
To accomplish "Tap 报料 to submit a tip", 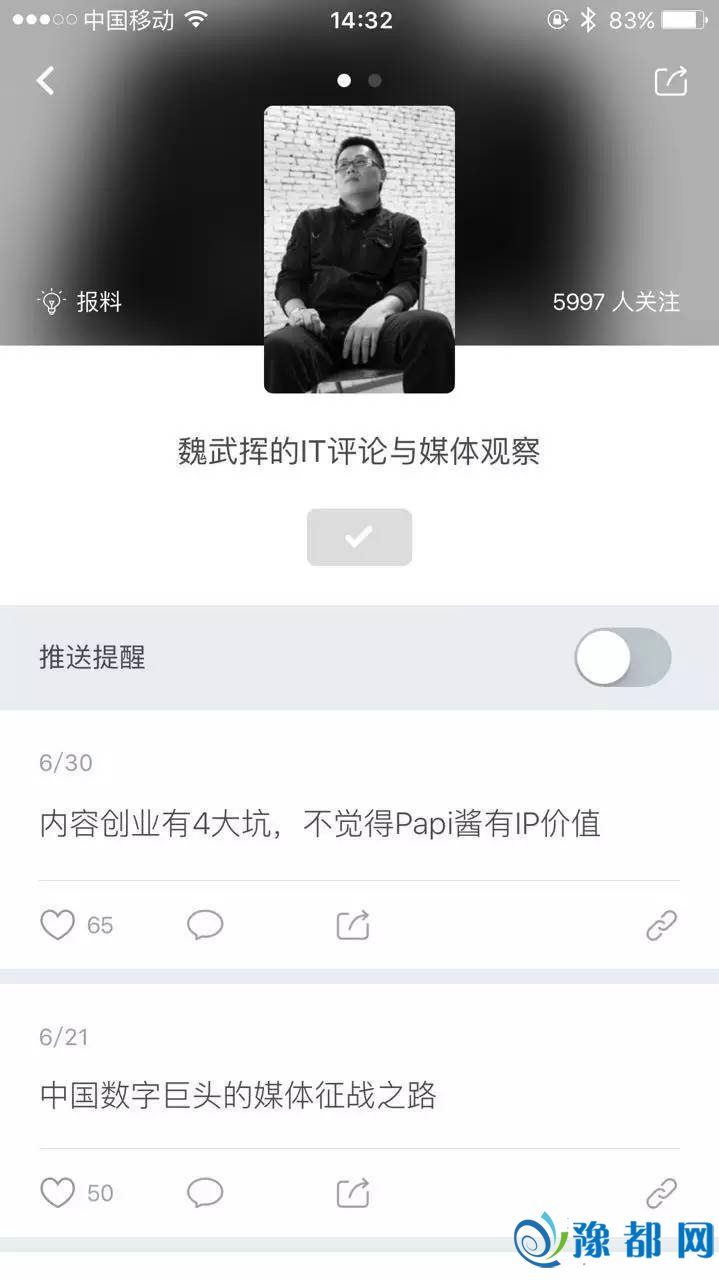I will tap(81, 301).
